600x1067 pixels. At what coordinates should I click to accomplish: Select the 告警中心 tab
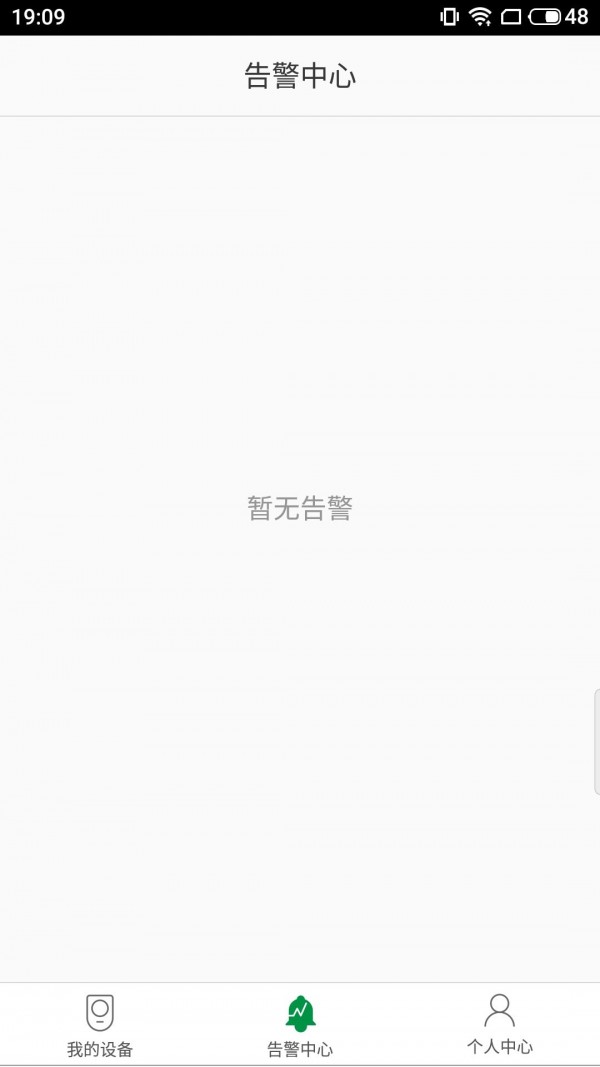300,1024
